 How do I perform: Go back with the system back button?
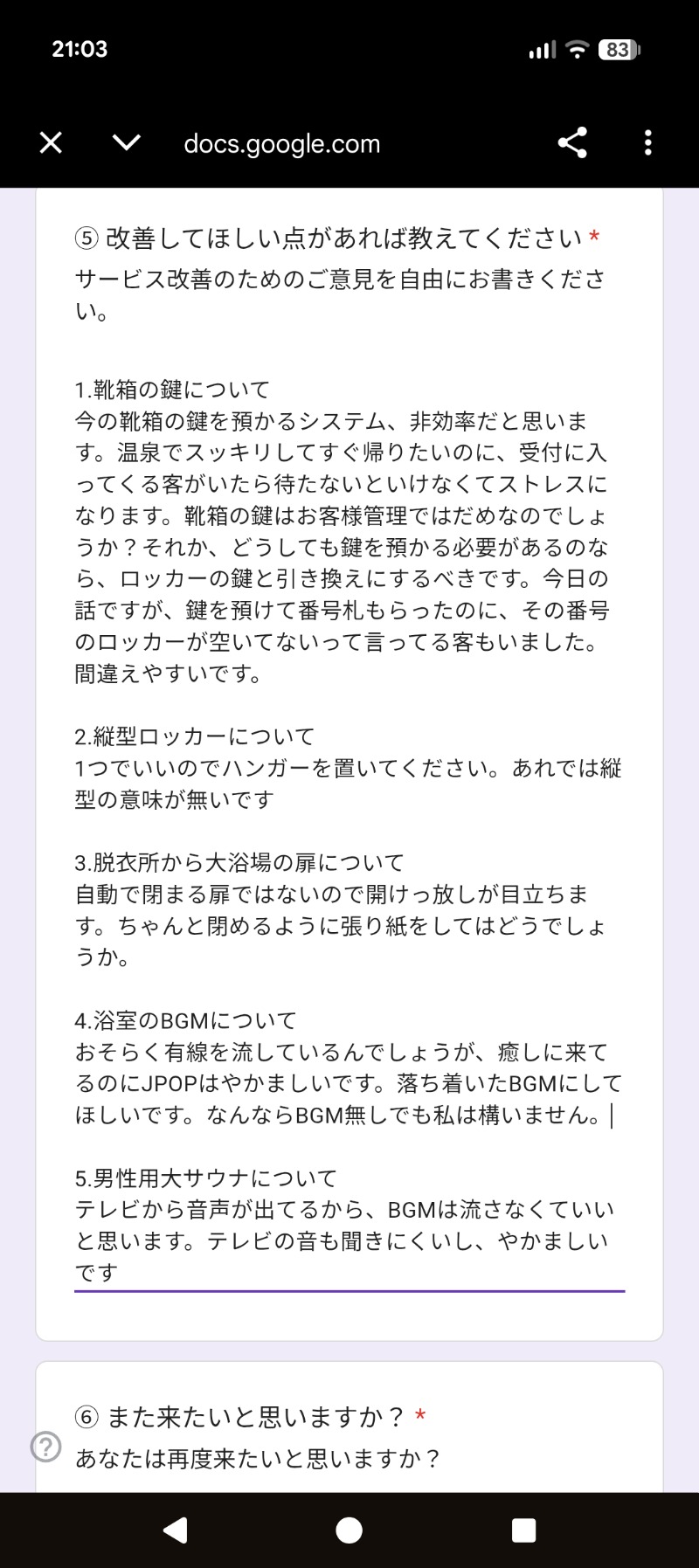[x=175, y=1530]
